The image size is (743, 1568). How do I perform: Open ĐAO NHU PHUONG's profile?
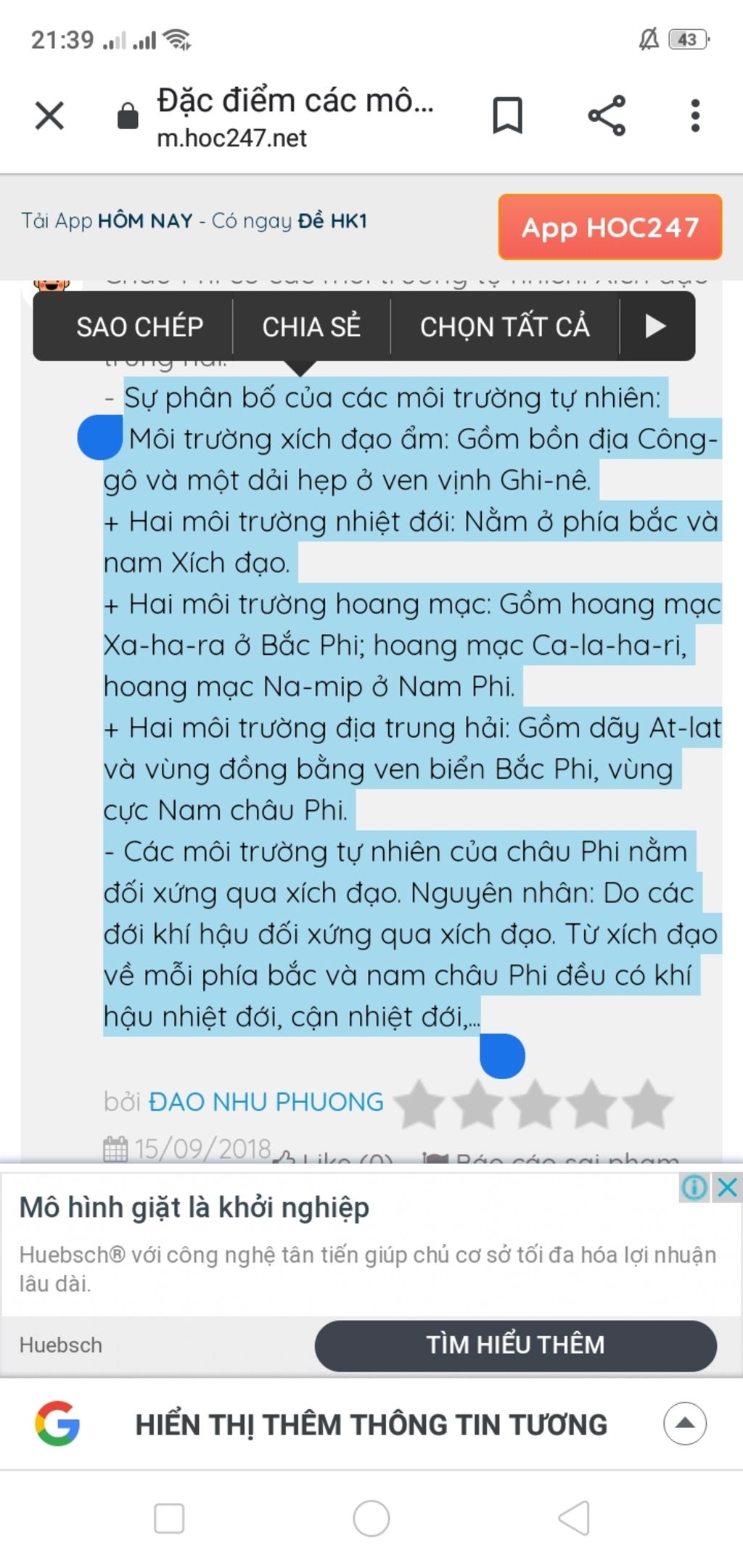coord(266,1102)
